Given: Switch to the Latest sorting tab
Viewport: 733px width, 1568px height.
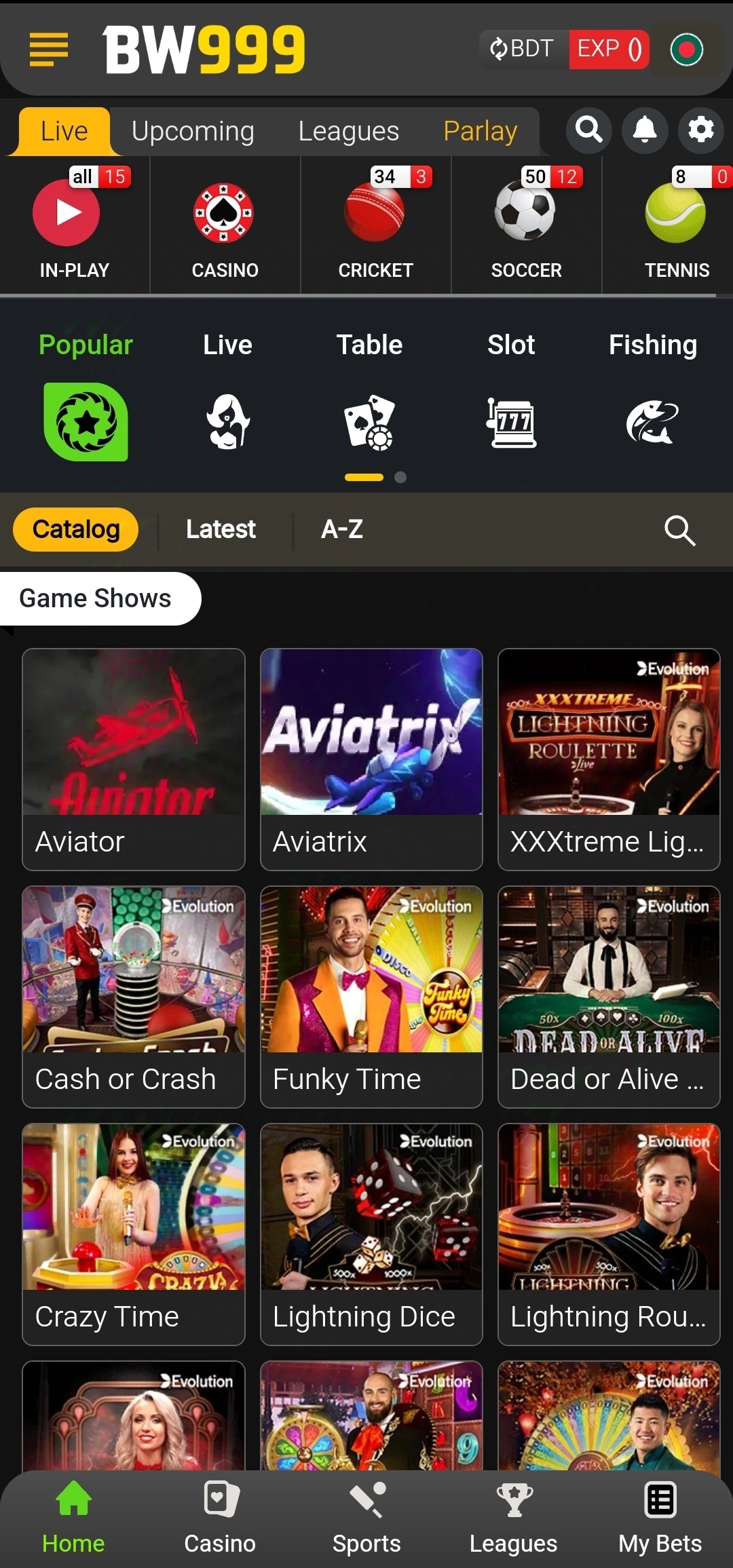Looking at the screenshot, I should tap(221, 529).
